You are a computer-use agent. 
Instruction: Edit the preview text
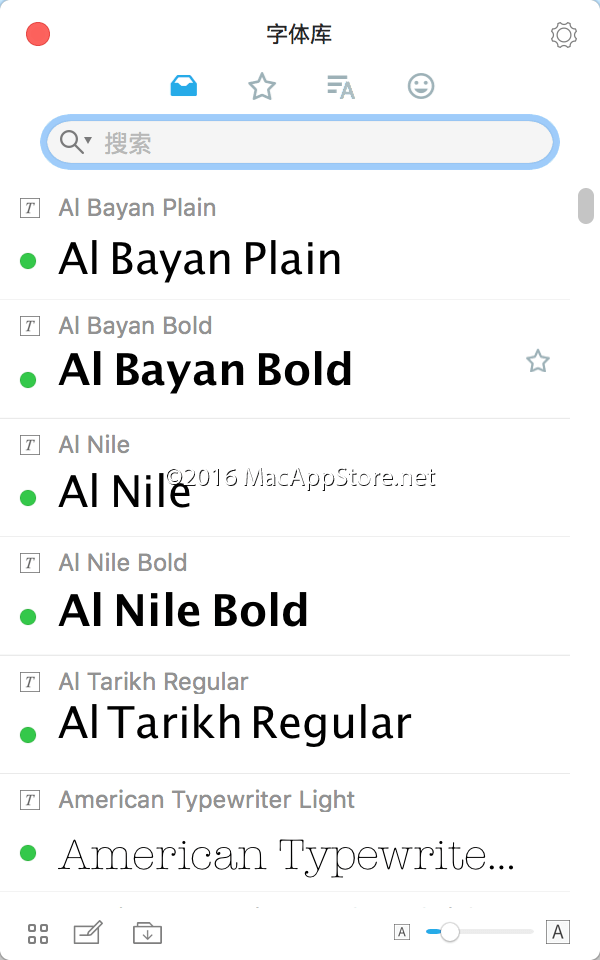click(x=88, y=934)
